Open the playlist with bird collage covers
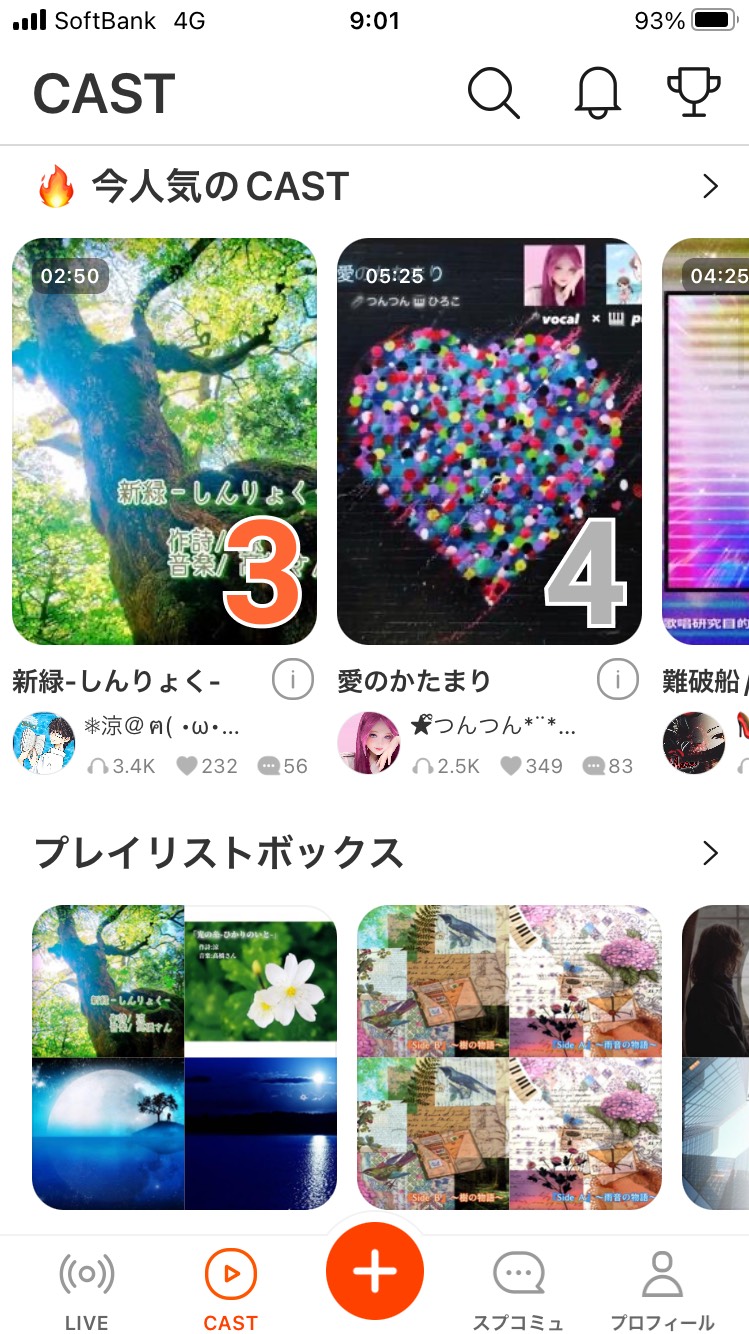Viewport: 749px width, 1334px height. (x=509, y=1057)
